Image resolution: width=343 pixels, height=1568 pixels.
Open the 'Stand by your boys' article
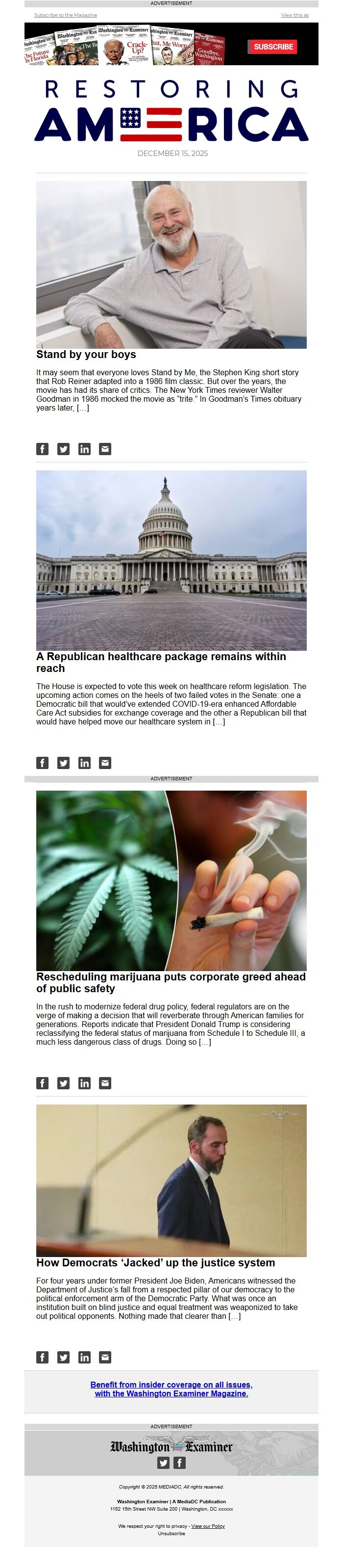click(x=86, y=354)
